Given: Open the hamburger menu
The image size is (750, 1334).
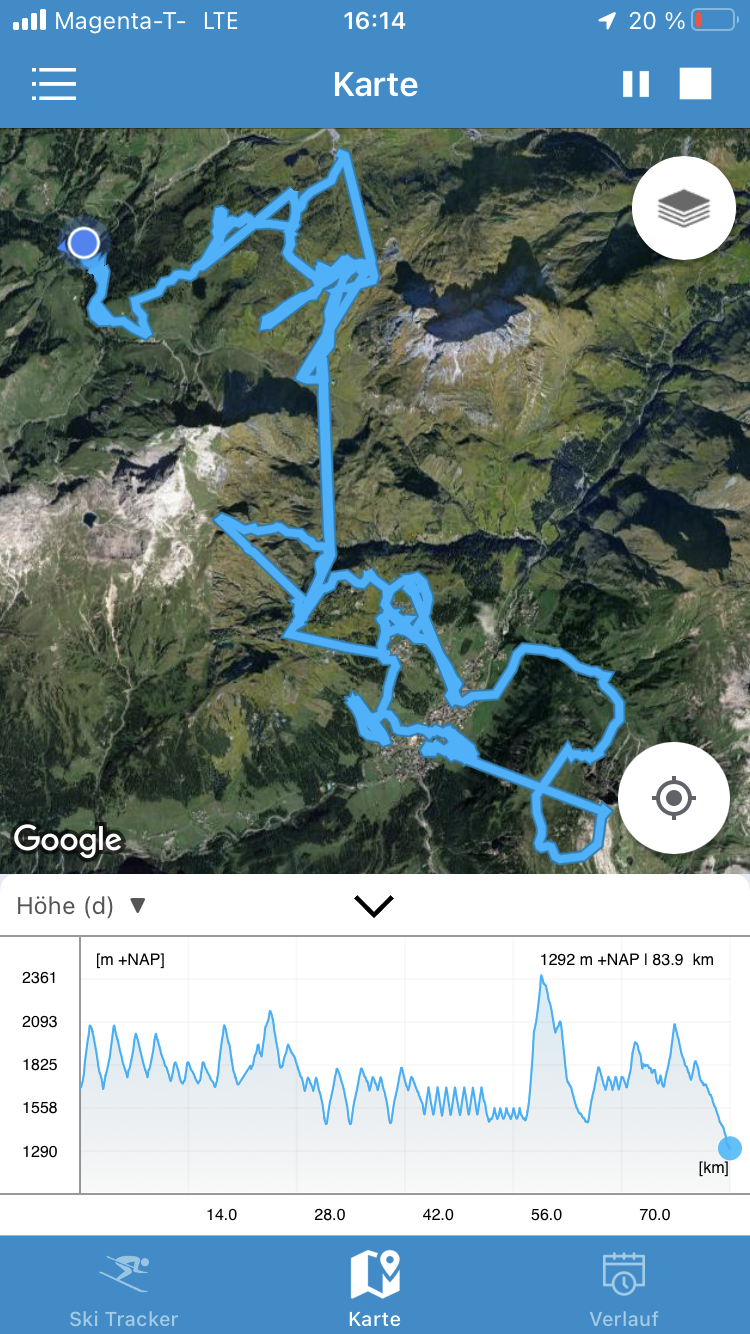Looking at the screenshot, I should click(x=54, y=84).
